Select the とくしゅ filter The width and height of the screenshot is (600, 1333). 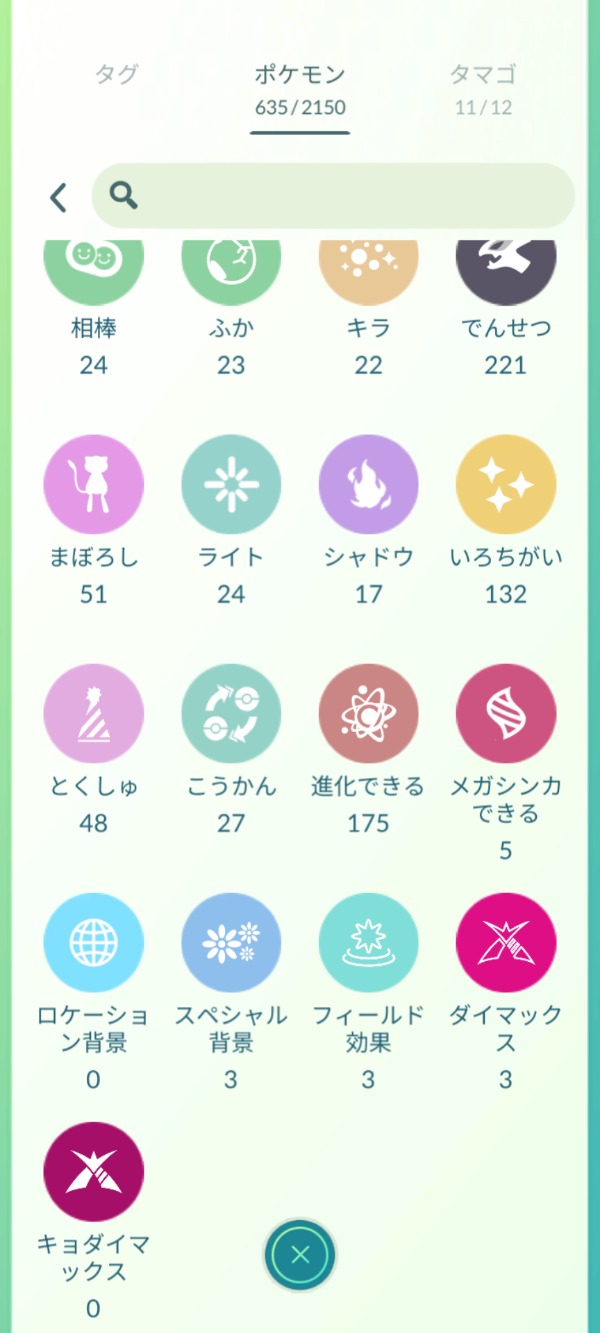click(94, 714)
